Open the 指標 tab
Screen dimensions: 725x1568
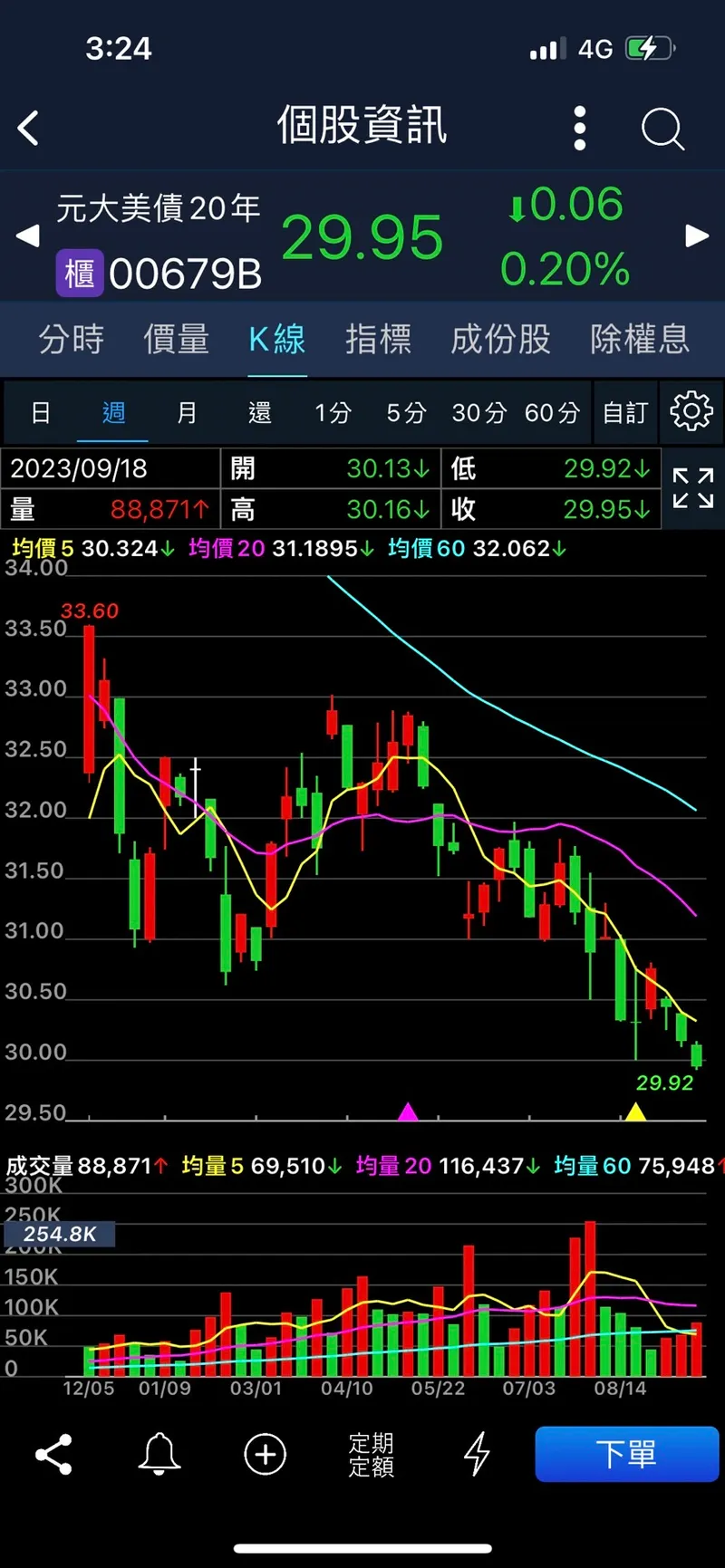point(379,340)
